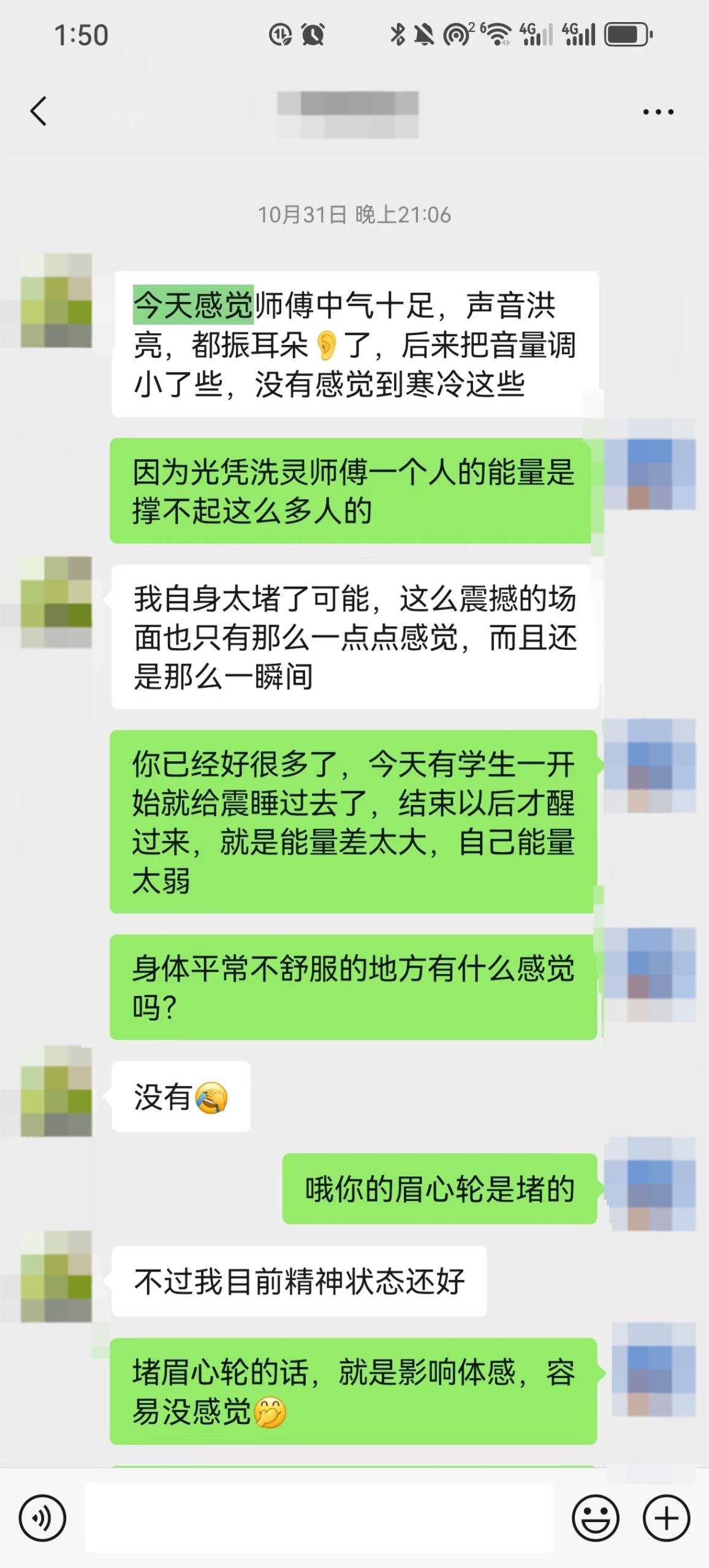
Task: Tap the date header 10月31日 晚上21:06
Action: tap(354, 214)
